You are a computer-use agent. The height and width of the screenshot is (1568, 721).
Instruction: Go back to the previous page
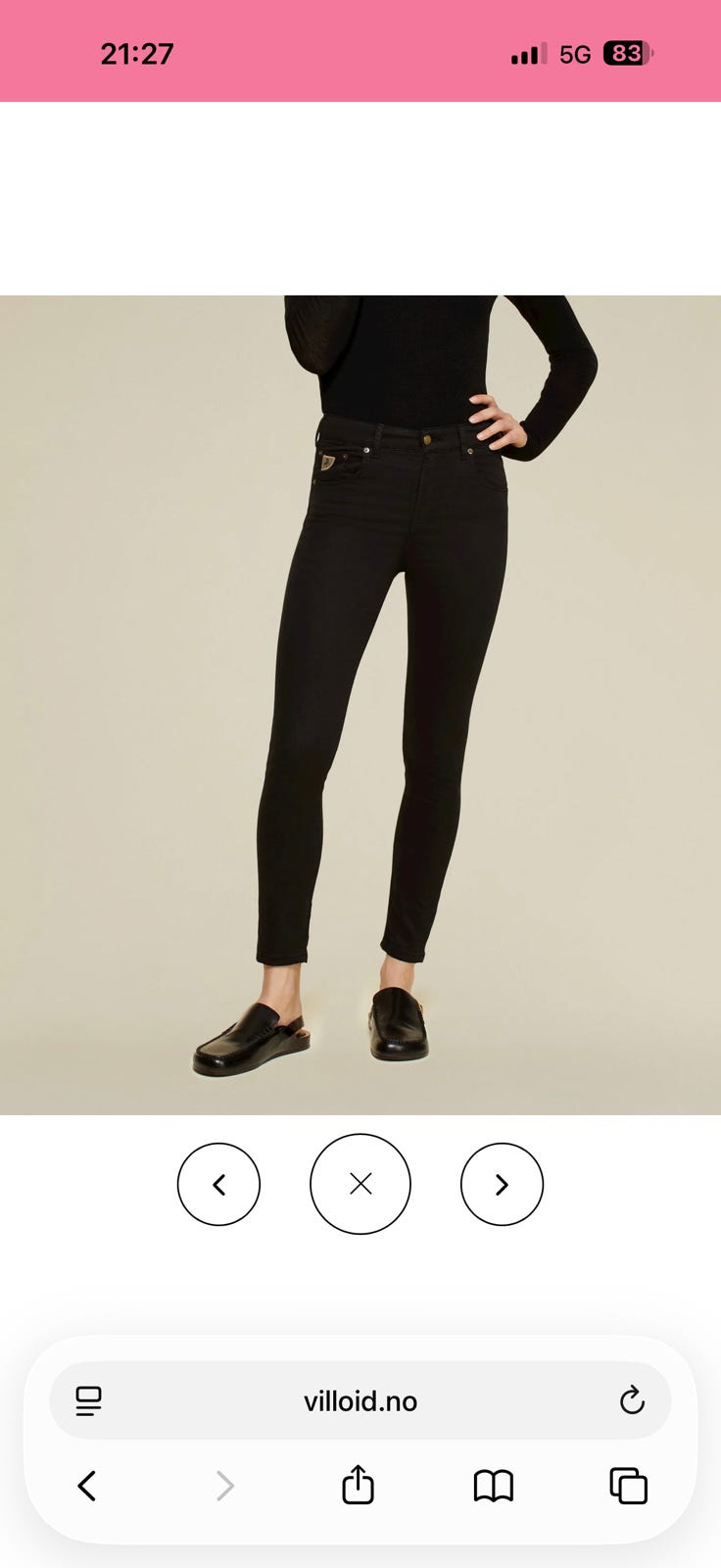pyautogui.click(x=86, y=1486)
